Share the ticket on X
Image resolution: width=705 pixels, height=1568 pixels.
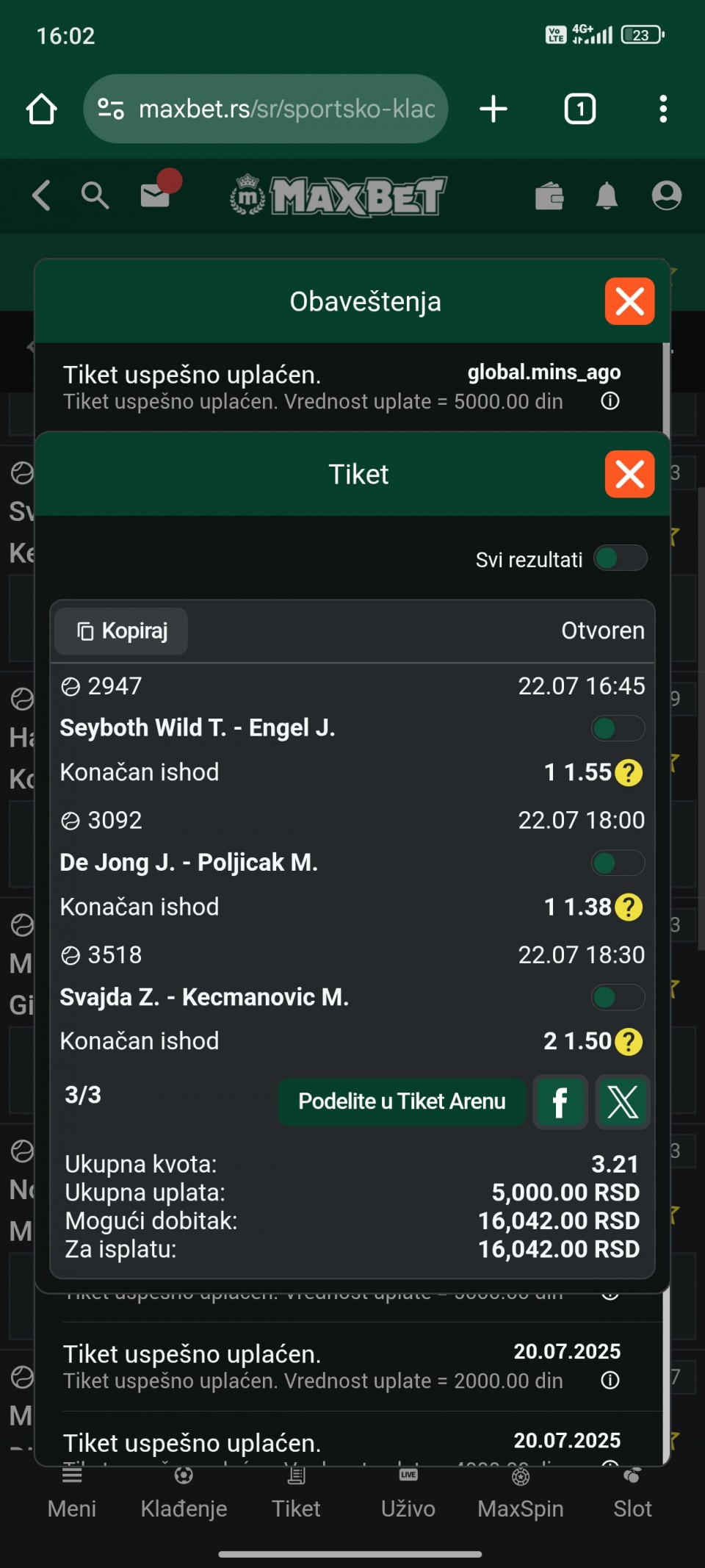tap(623, 1102)
